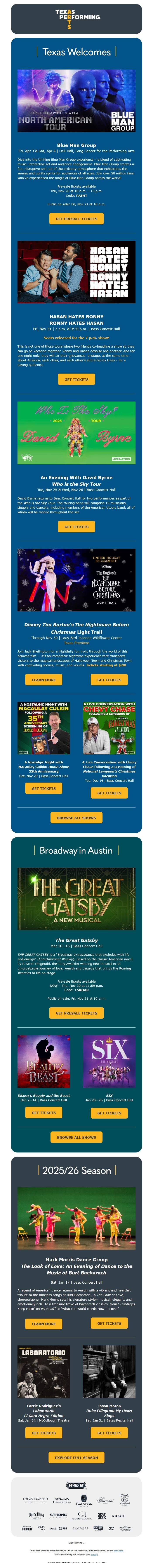Learn more about Mark Morris Dance Group

pyautogui.click(x=43, y=1324)
